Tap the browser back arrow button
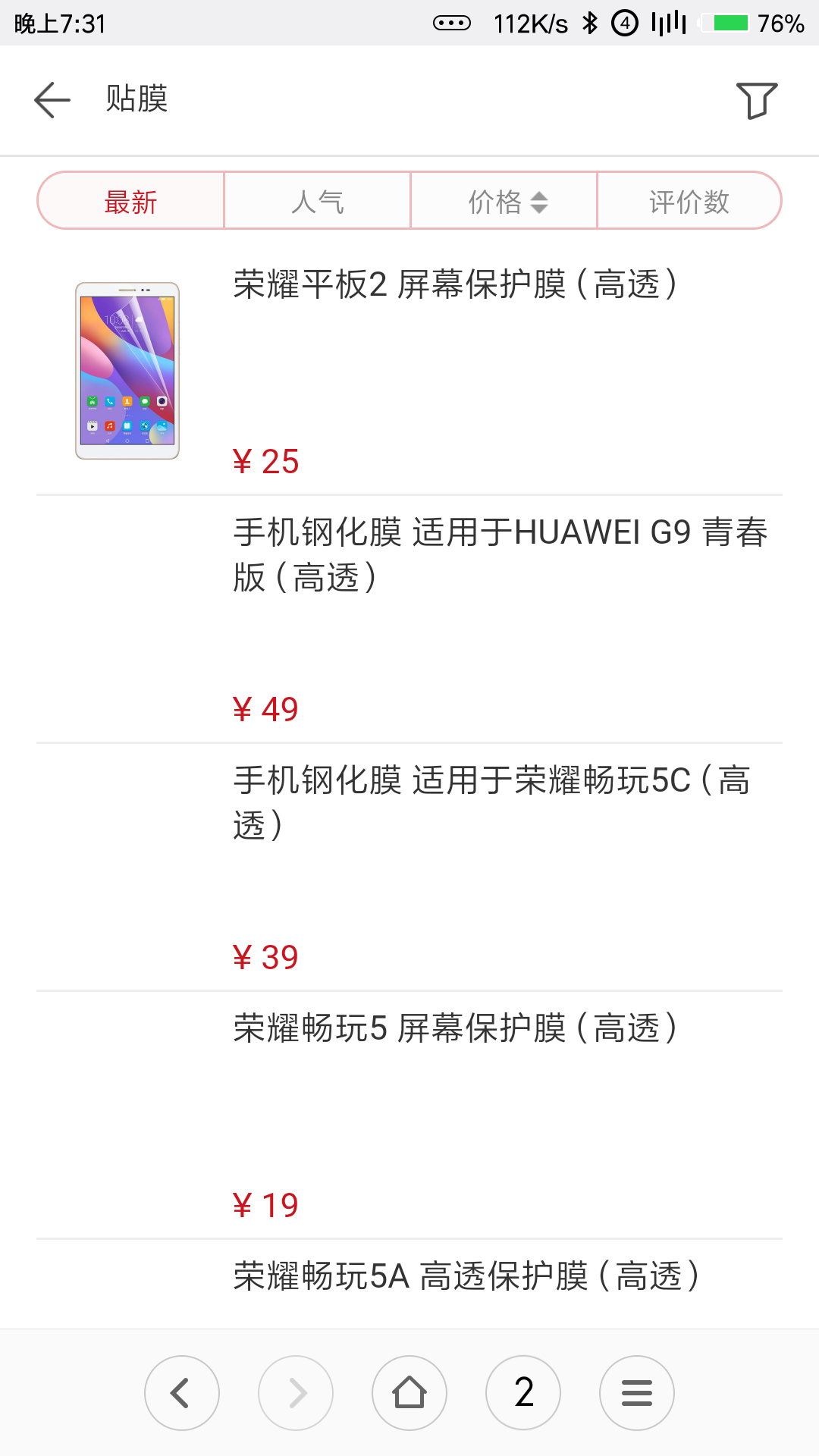This screenshot has height=1456, width=819. point(182,1393)
